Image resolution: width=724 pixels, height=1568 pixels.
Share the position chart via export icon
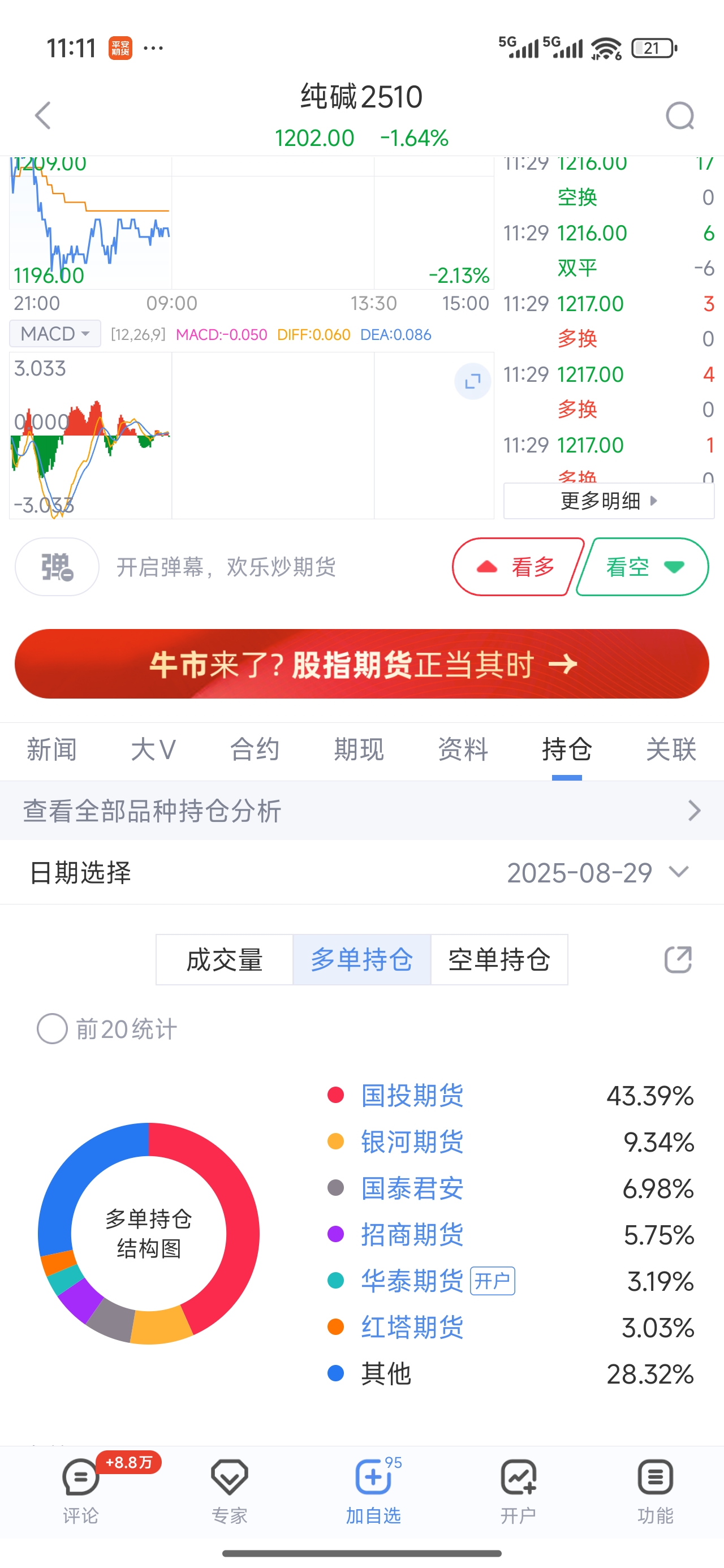coord(678,959)
